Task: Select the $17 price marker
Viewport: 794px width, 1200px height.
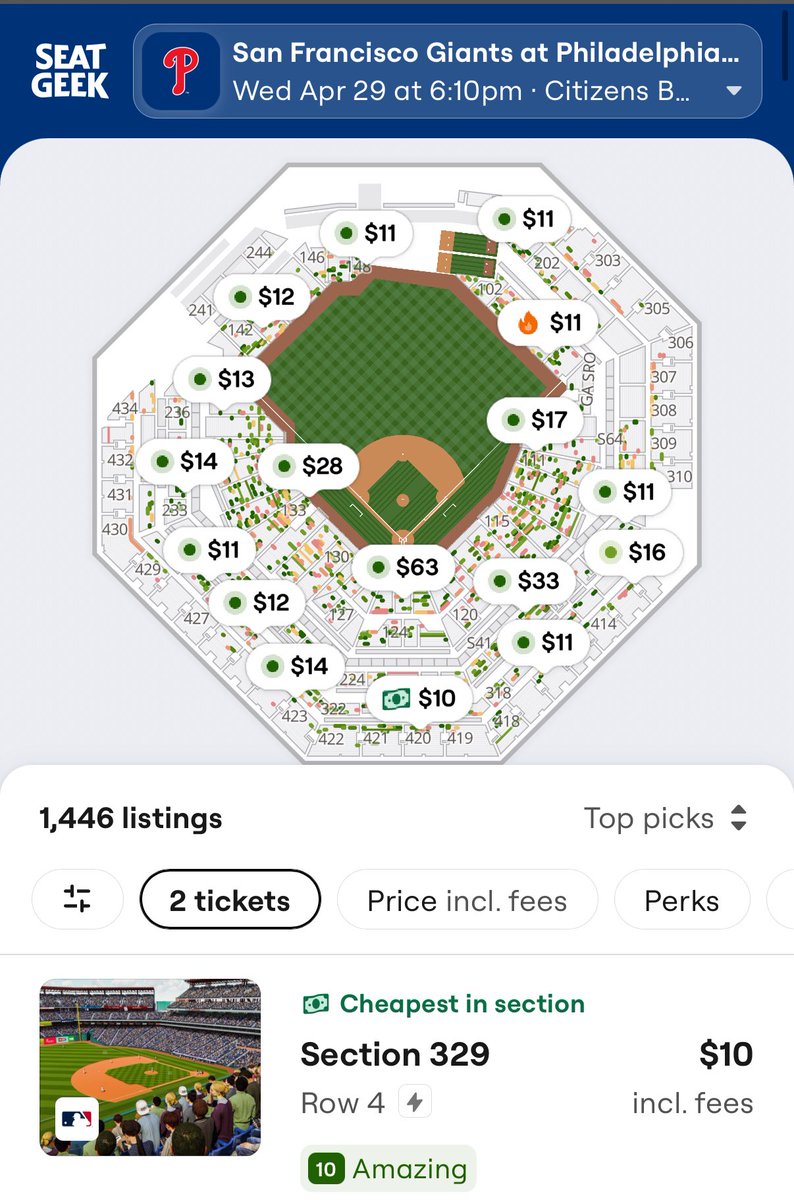Action: point(534,420)
